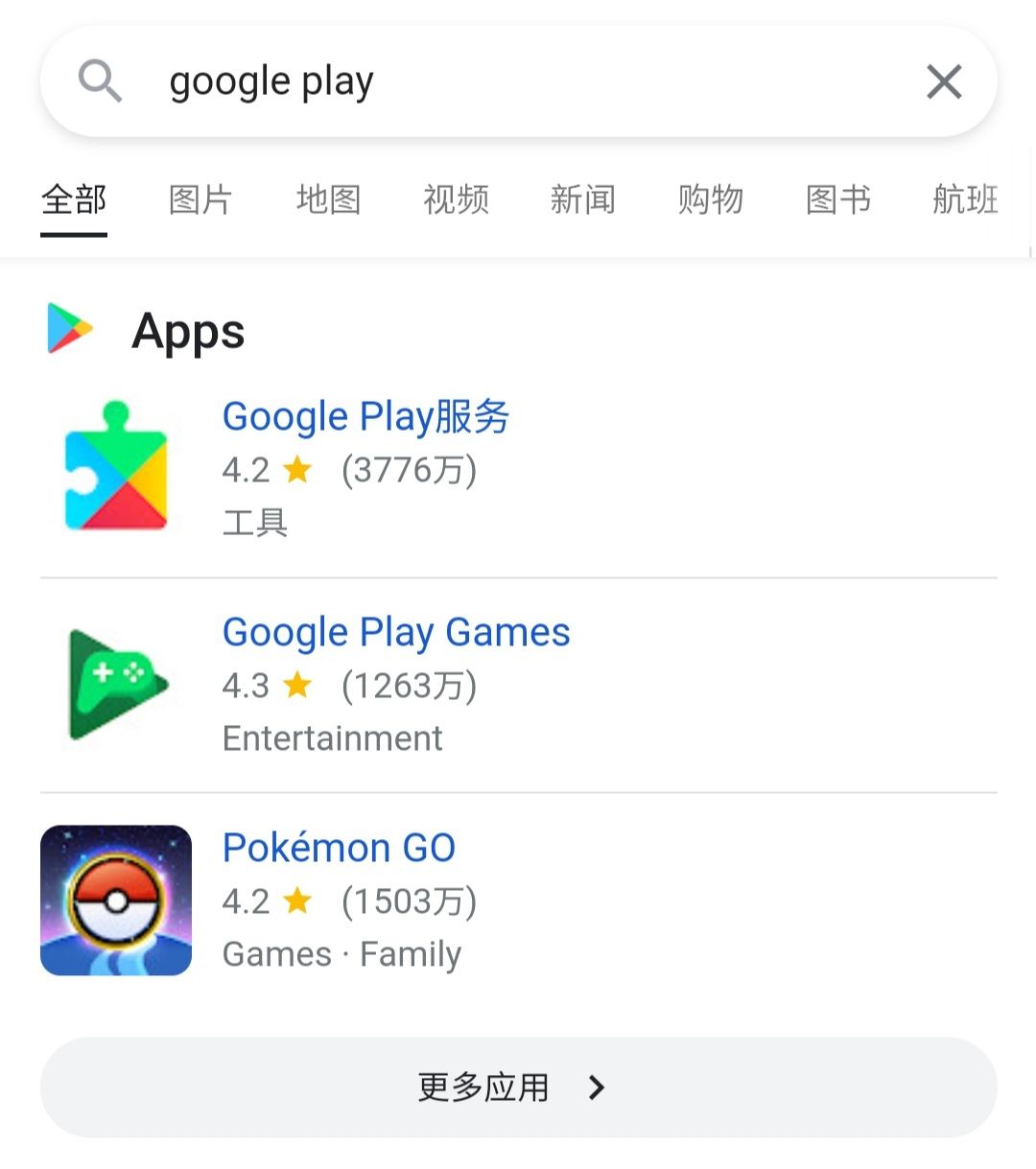Tap the 更多应用 button
The height and width of the screenshot is (1169, 1036).
point(518,1087)
